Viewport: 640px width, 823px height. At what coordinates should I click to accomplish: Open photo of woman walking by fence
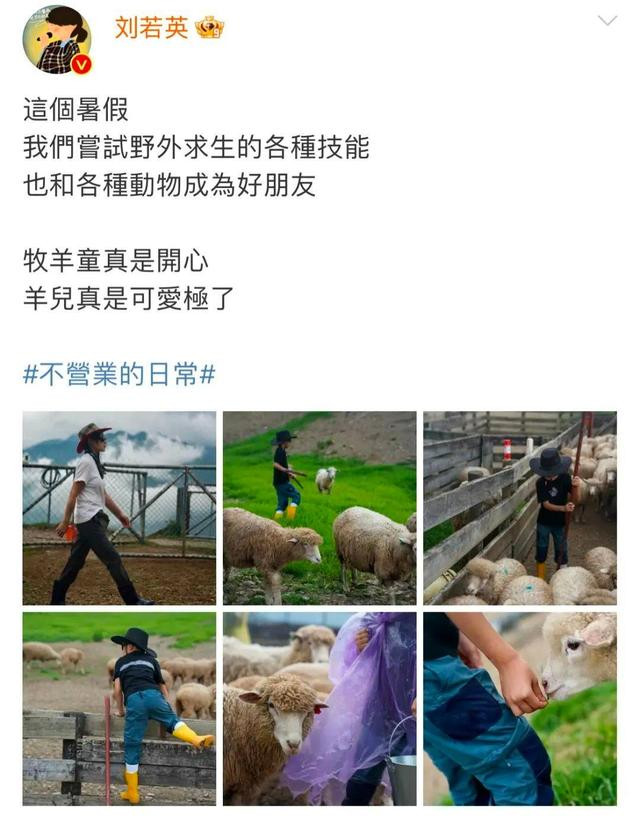click(x=119, y=508)
